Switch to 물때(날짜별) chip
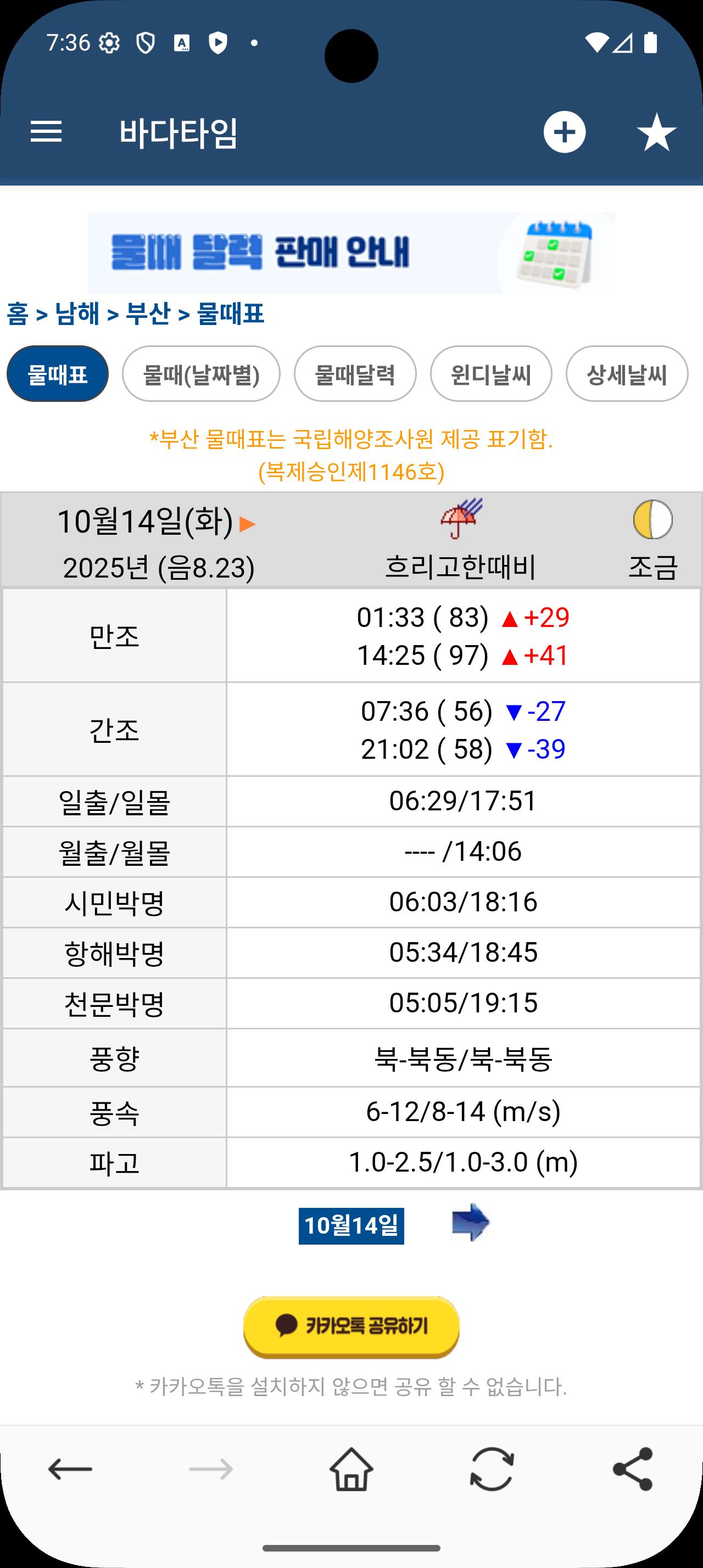 click(201, 374)
